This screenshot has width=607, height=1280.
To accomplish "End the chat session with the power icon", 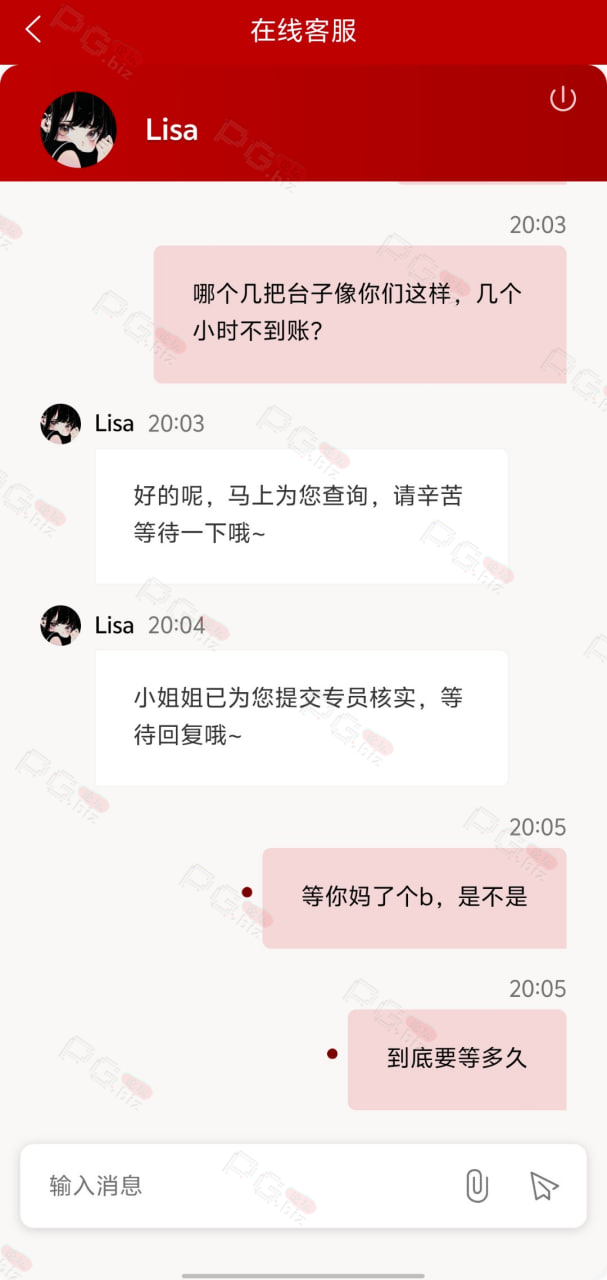I will point(563,98).
